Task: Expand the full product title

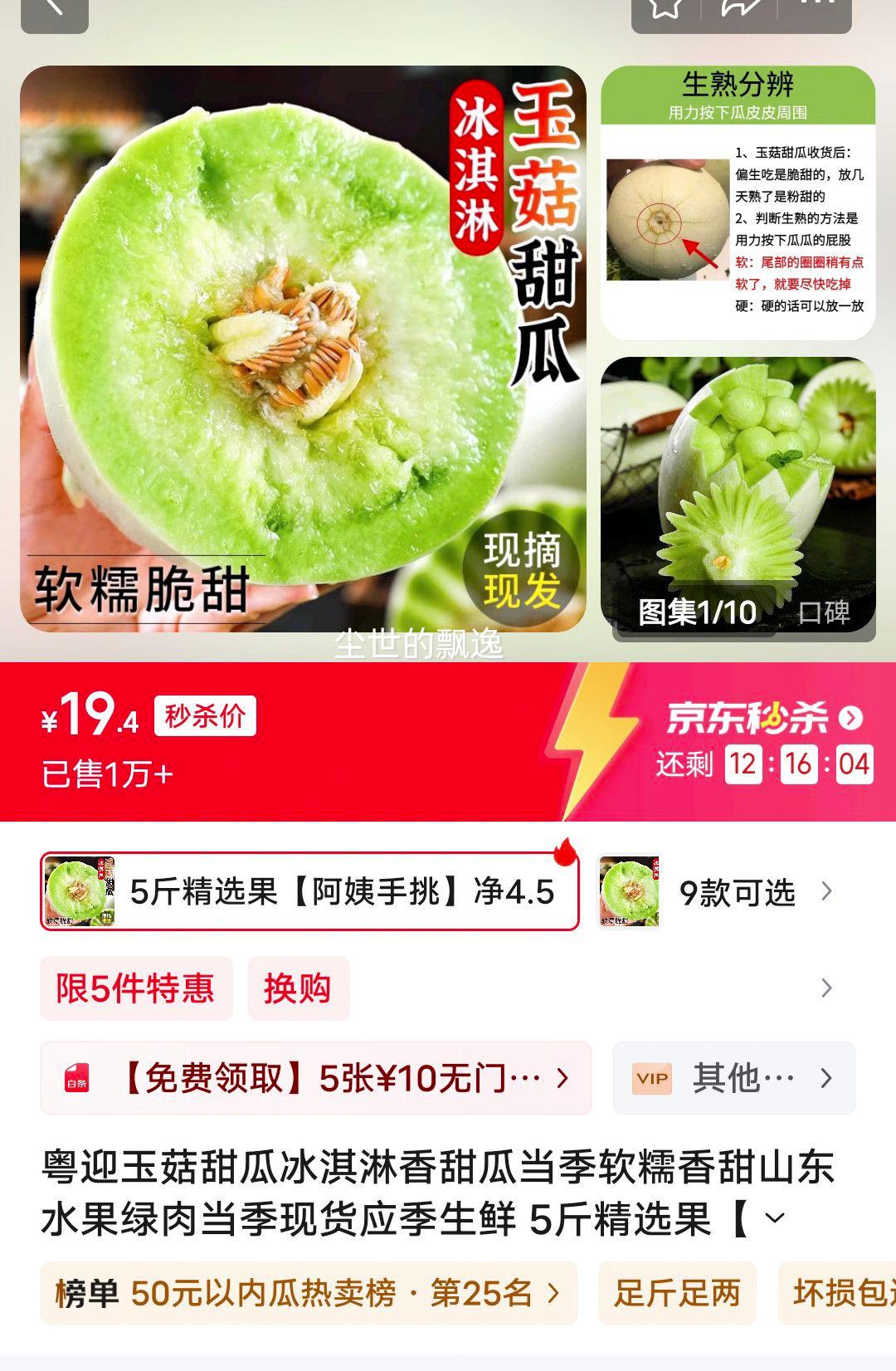Action: 774,1218
